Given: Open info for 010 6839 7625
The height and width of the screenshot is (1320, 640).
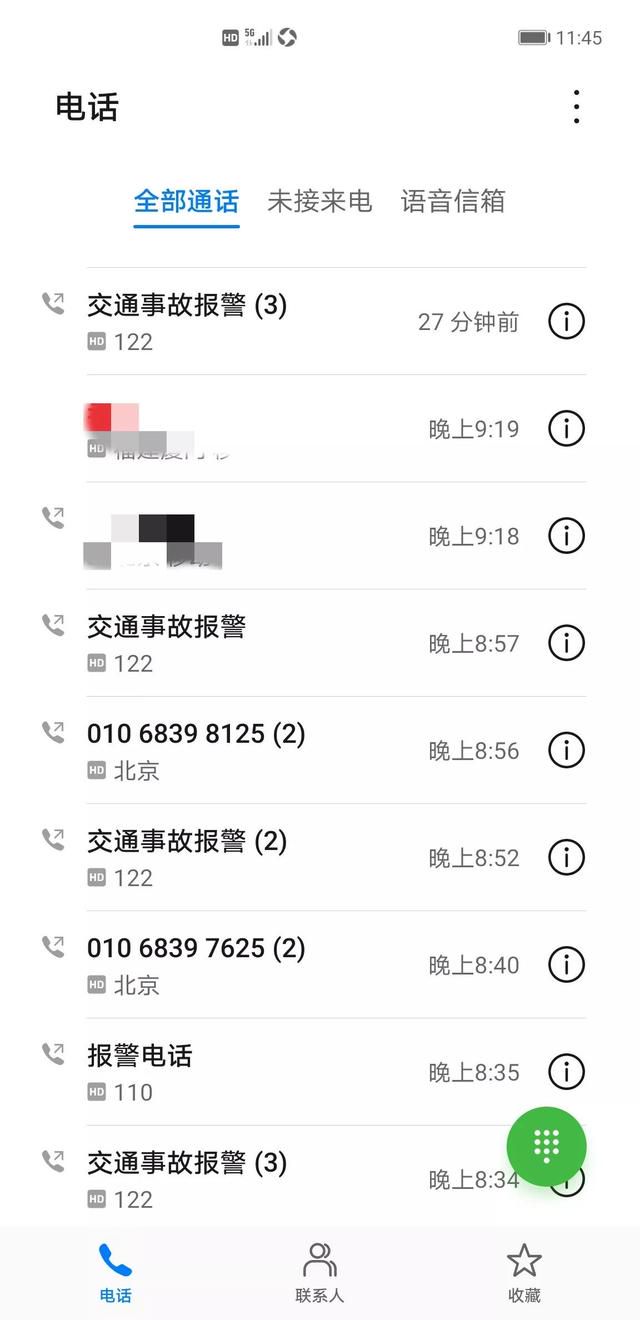Looking at the screenshot, I should point(566,965).
